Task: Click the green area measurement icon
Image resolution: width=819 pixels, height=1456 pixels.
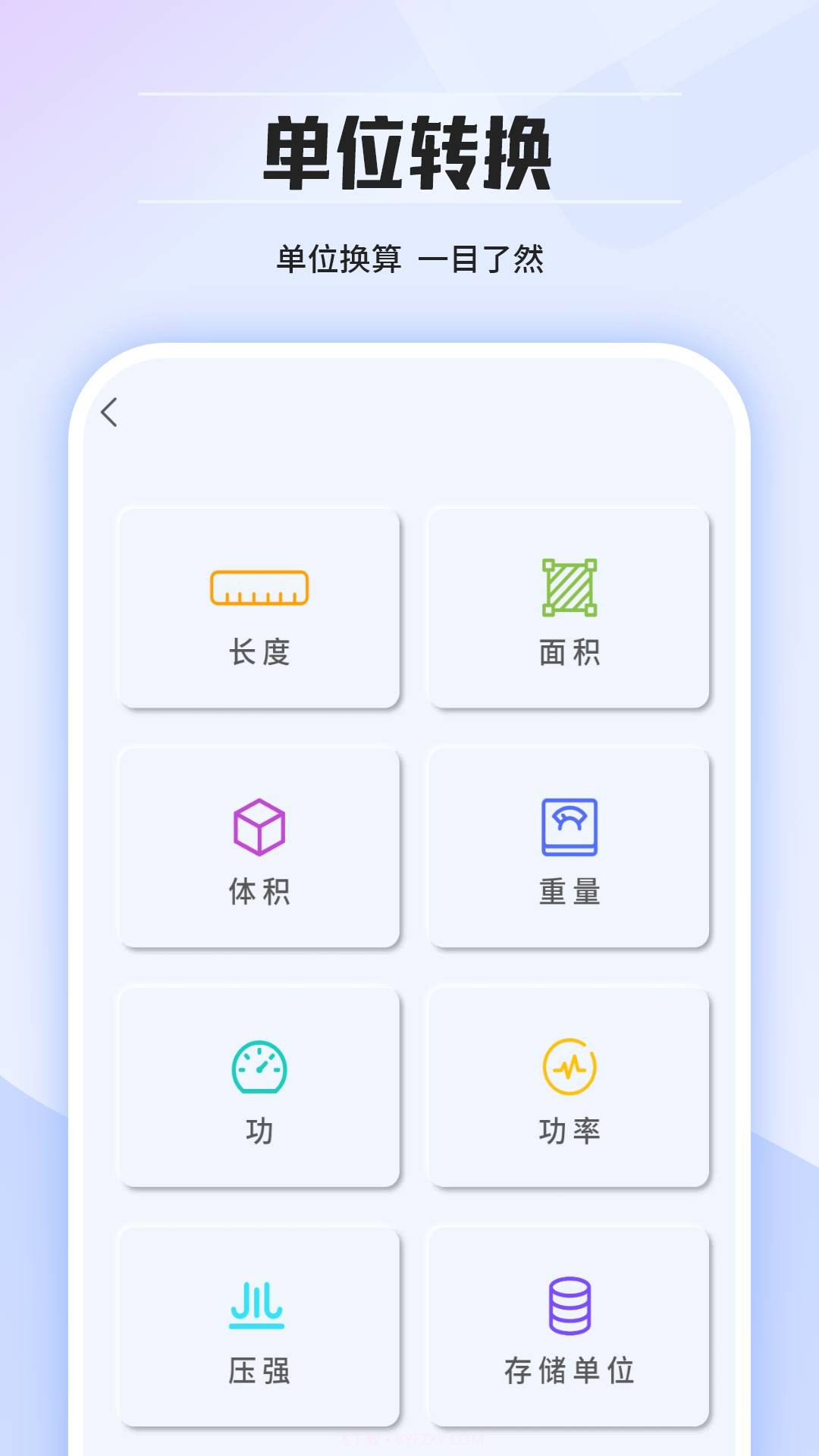Action: [570, 588]
